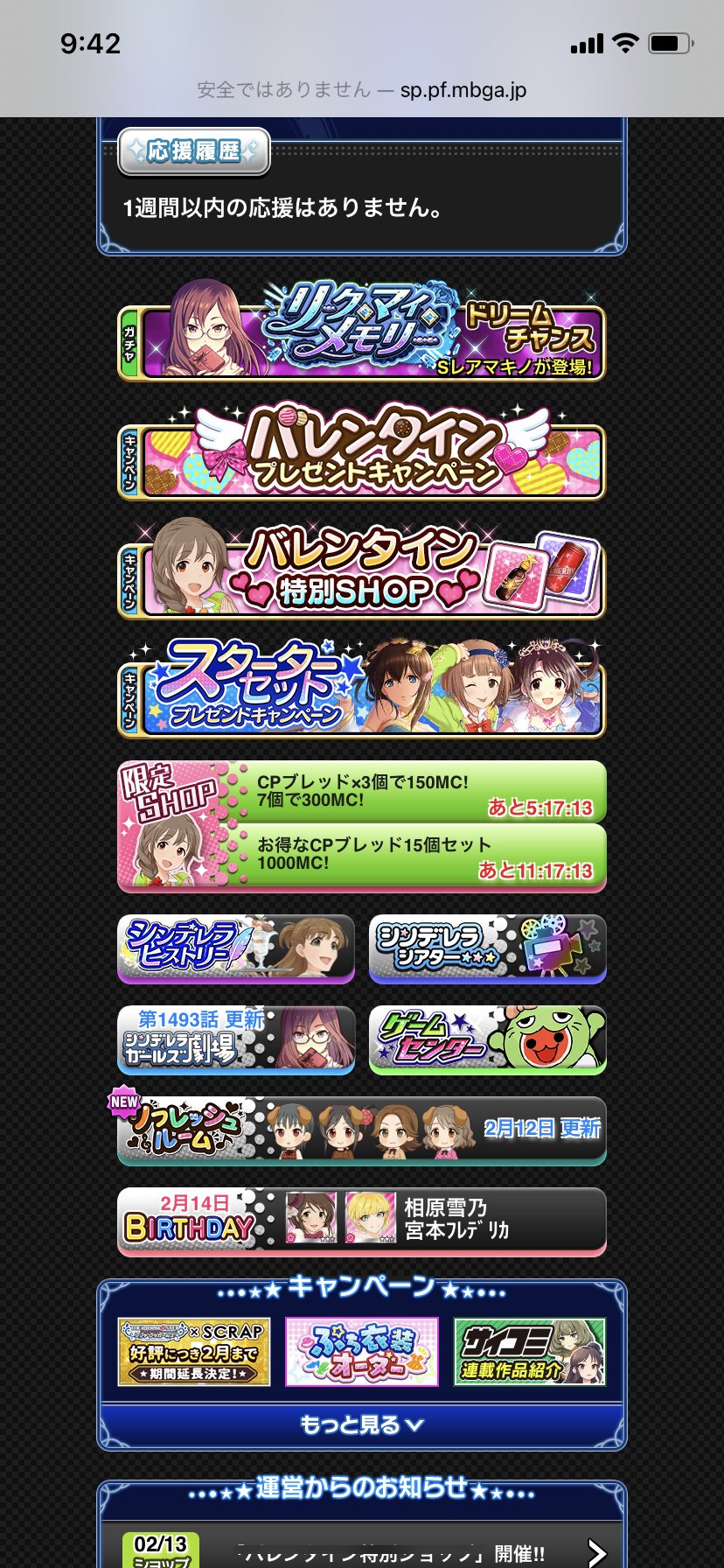Expand campaigns with もっと見る
Screen dimensions: 724x1568
click(361, 1424)
